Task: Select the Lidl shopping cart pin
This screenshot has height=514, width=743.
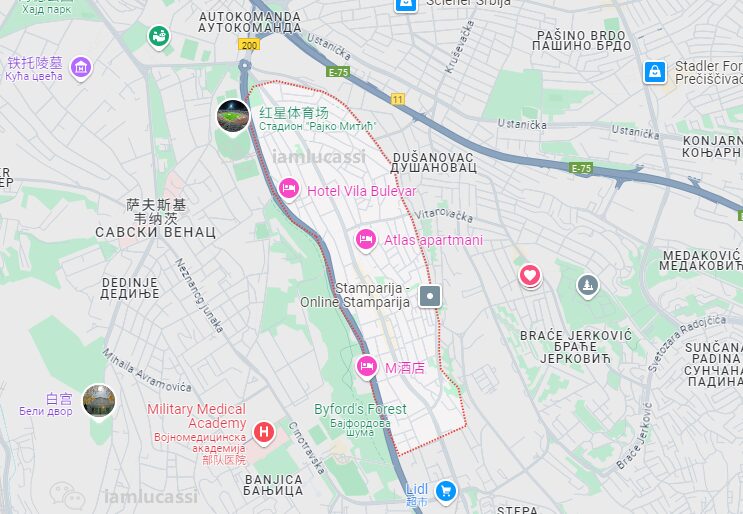Action: [446, 490]
